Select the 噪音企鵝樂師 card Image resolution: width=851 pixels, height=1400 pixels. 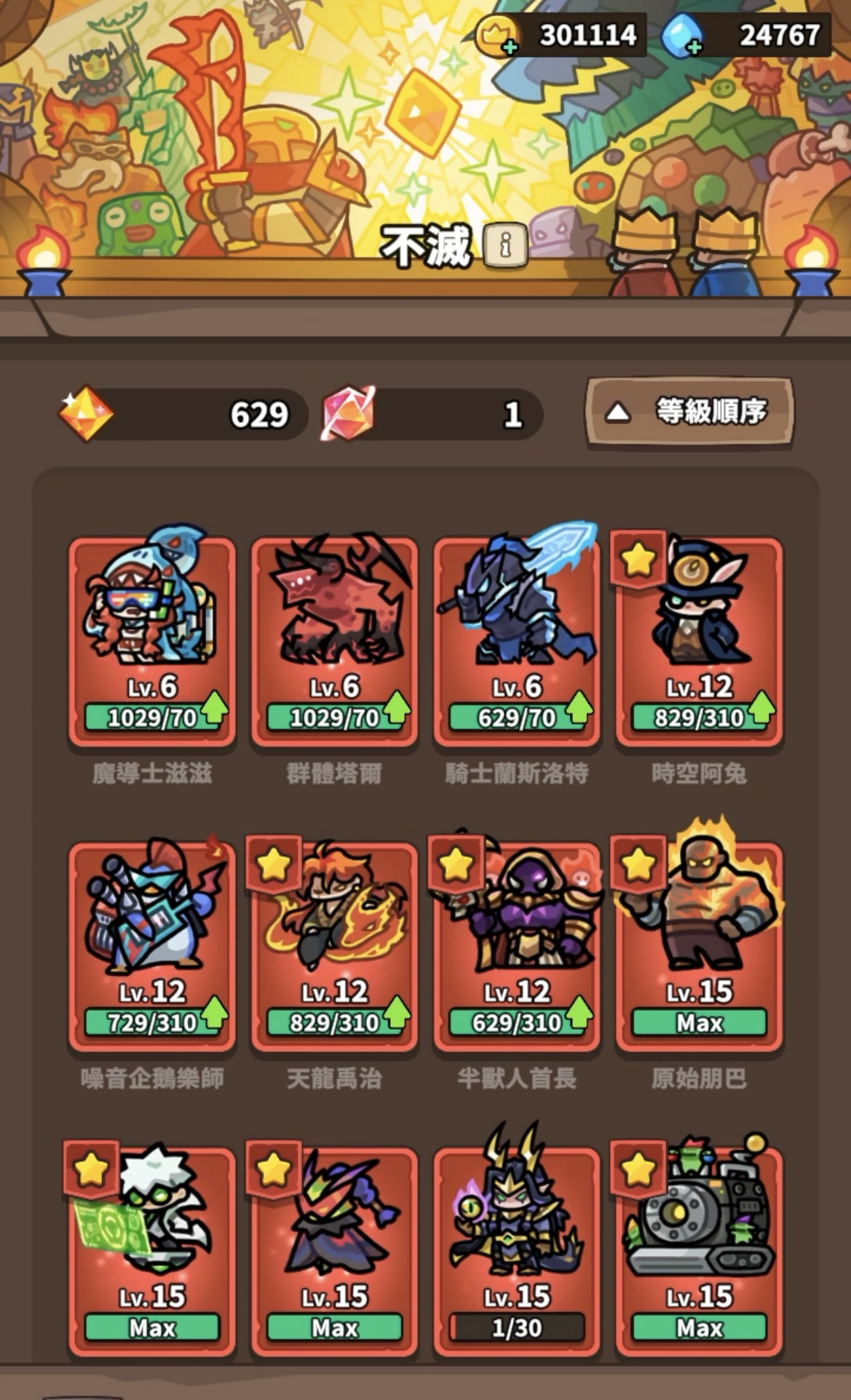coord(152,947)
